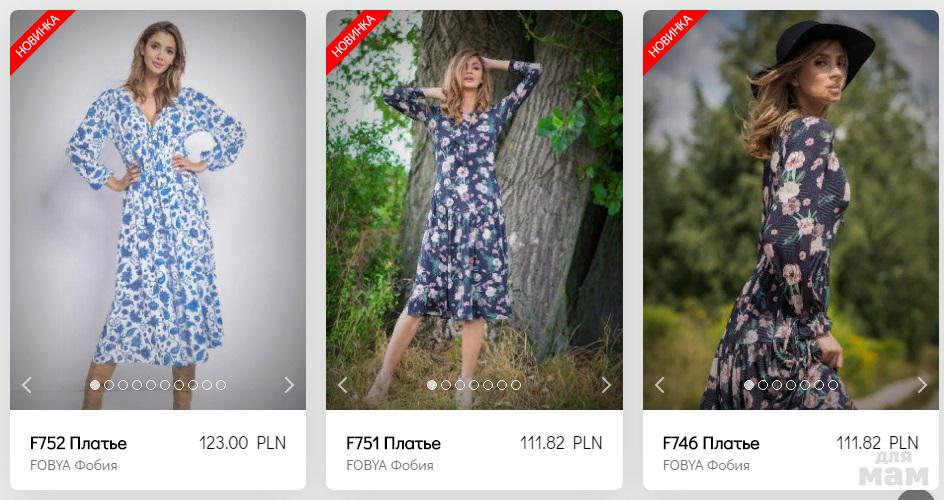
Task: Show previous photo of F746 dress
Action: (x=660, y=385)
